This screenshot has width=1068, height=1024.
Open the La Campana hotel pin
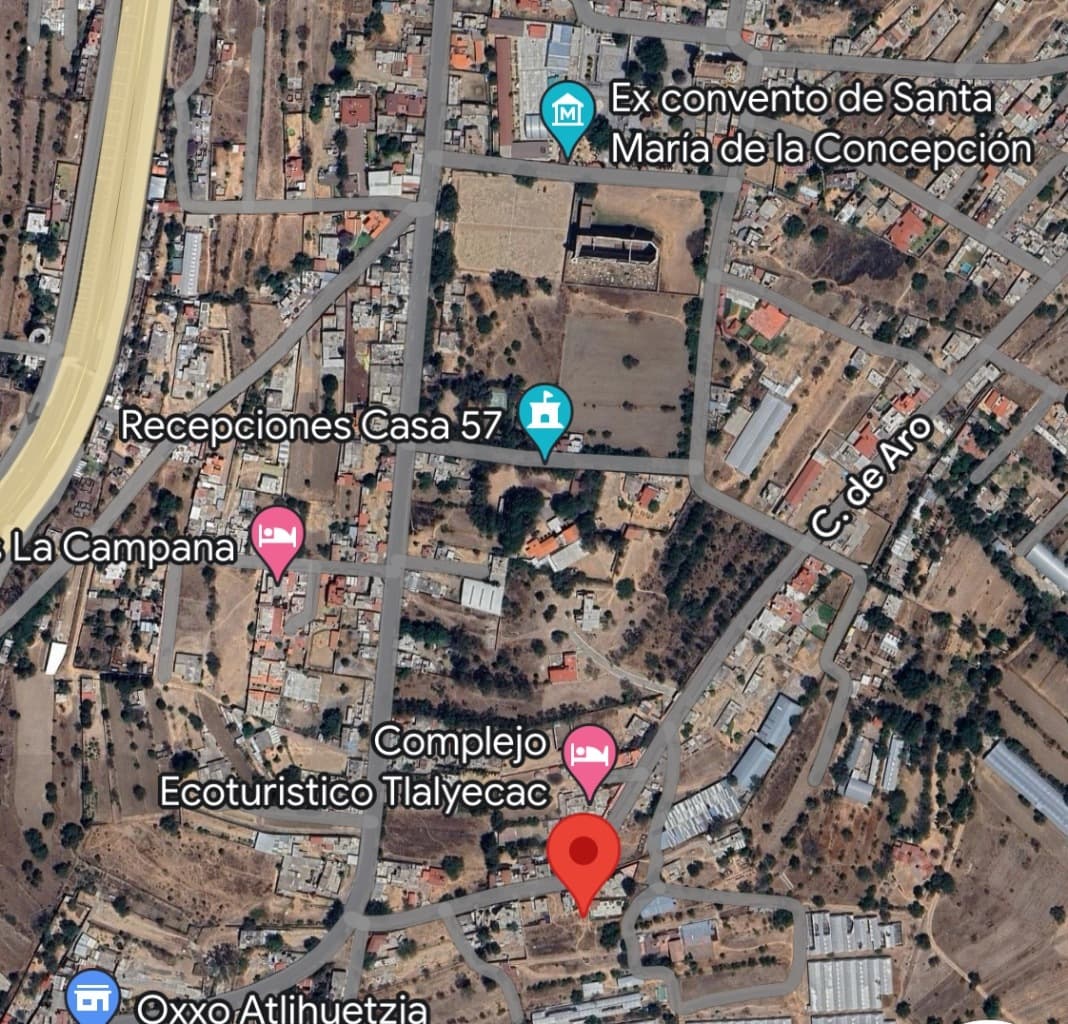click(x=277, y=537)
